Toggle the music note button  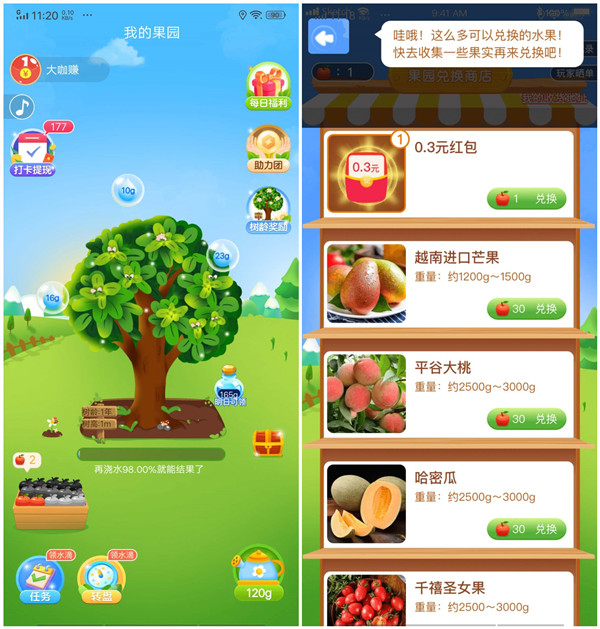(20, 106)
